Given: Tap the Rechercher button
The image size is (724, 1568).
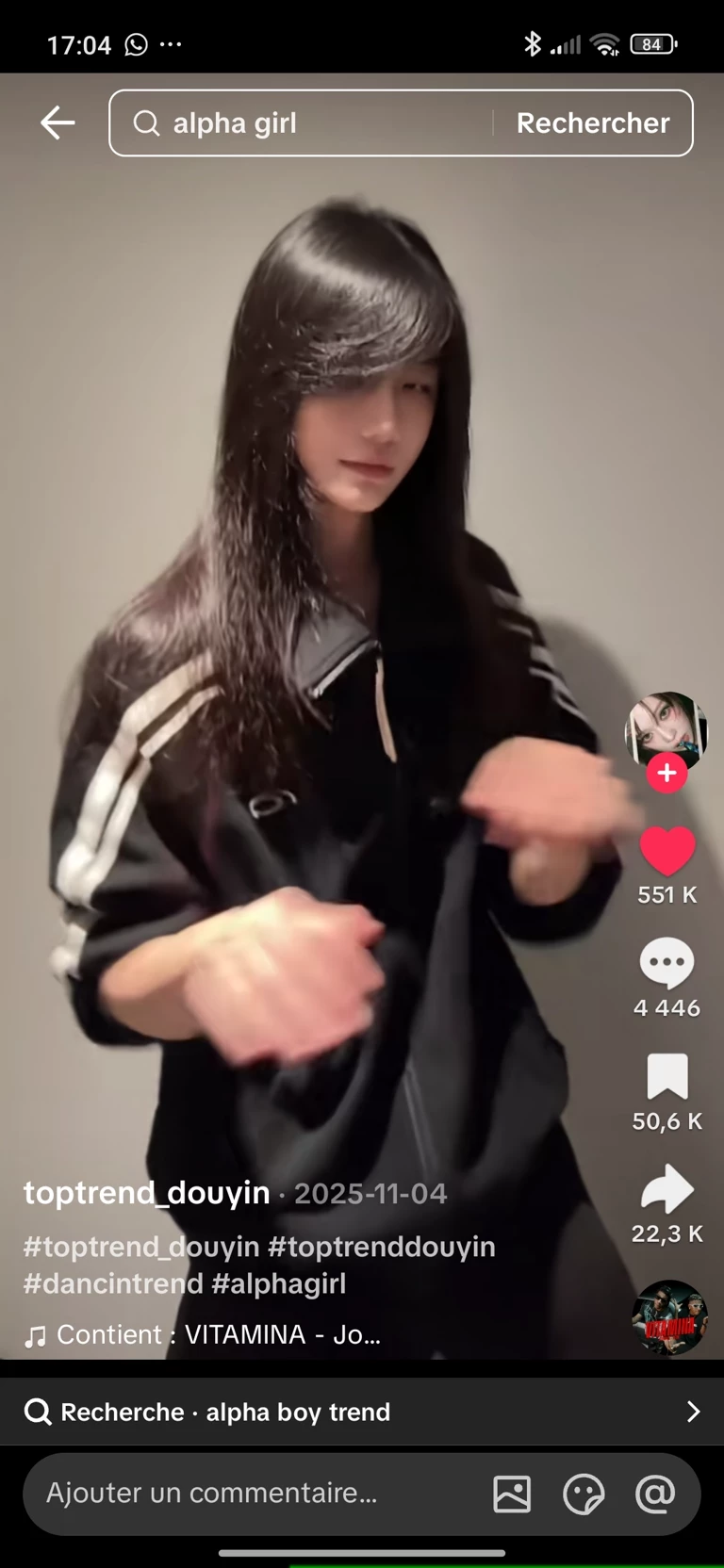Looking at the screenshot, I should (x=593, y=123).
